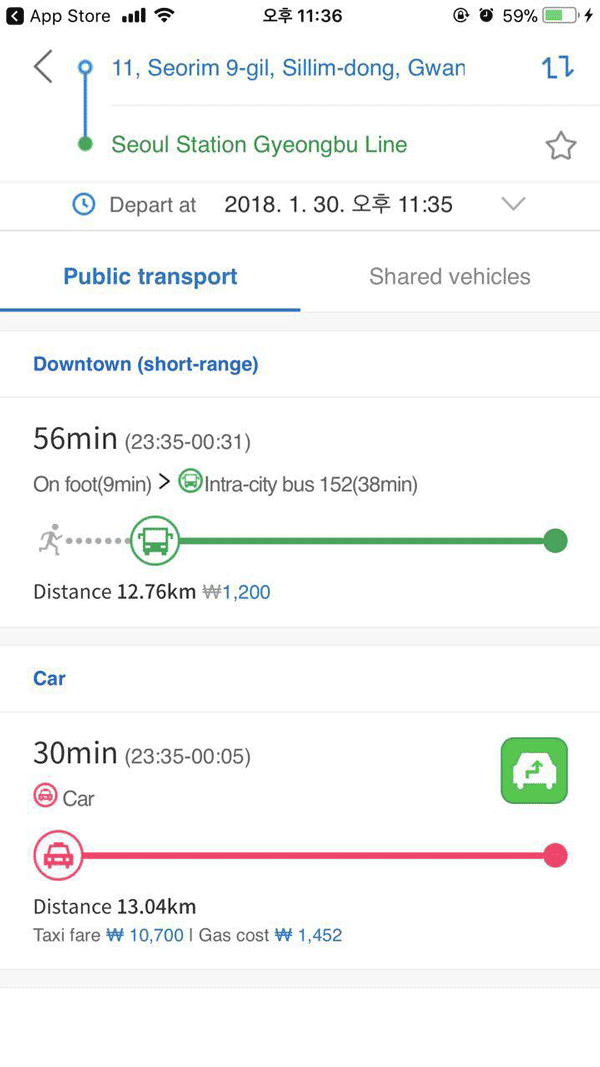Save route with the star icon
Screen dimensions: 600x1067
561,146
